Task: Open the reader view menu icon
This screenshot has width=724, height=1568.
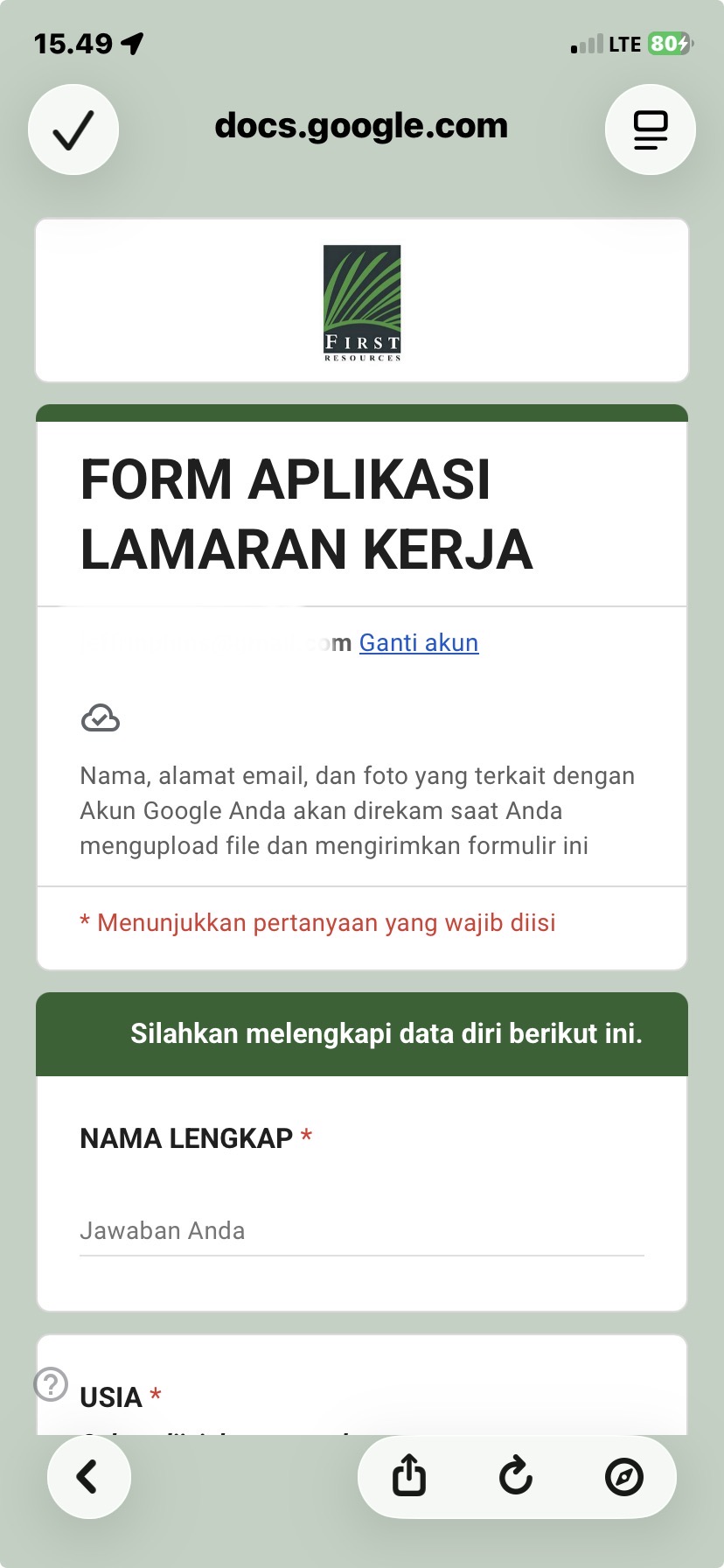Action: pyautogui.click(x=650, y=130)
